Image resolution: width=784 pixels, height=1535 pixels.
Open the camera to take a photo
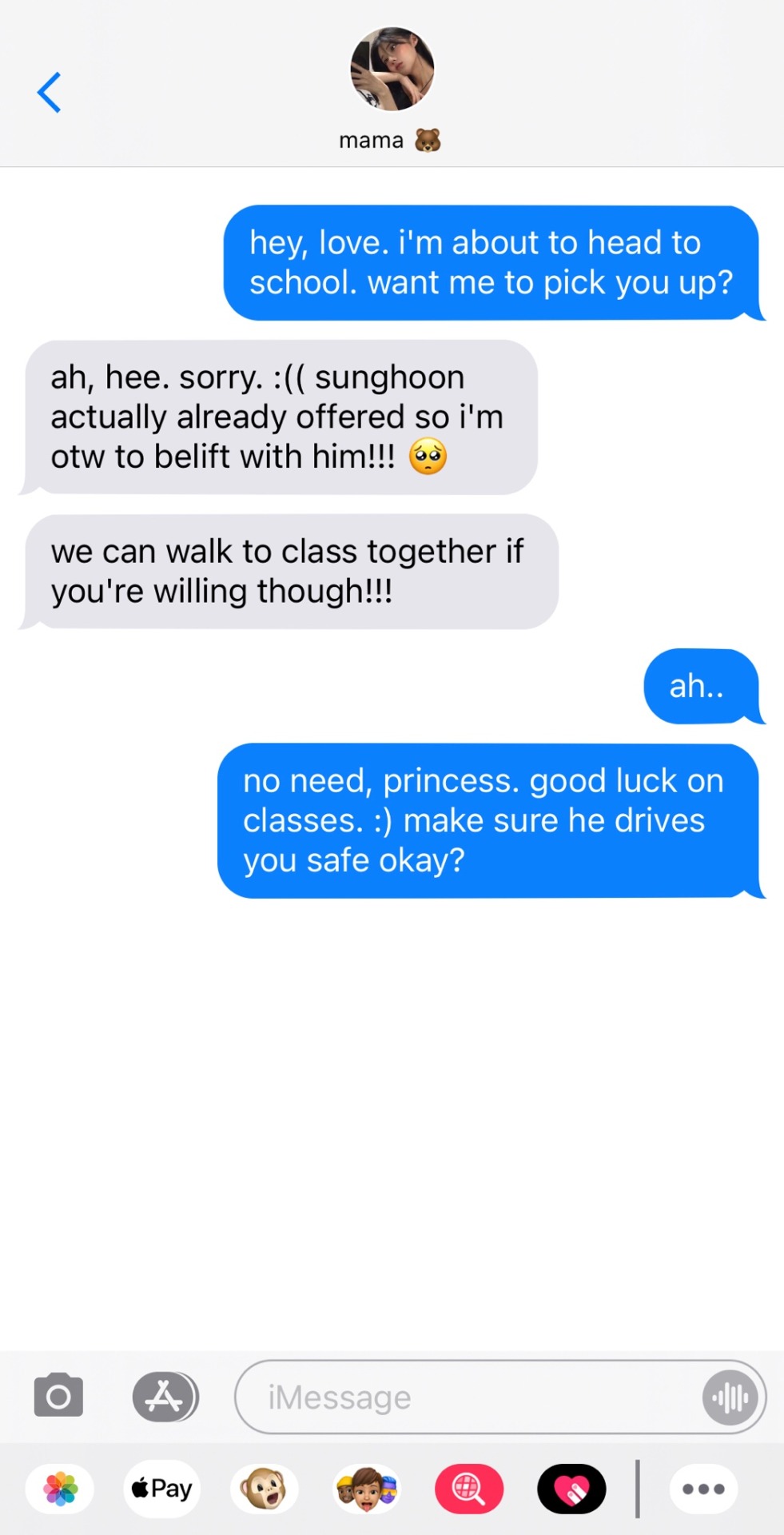[58, 1396]
